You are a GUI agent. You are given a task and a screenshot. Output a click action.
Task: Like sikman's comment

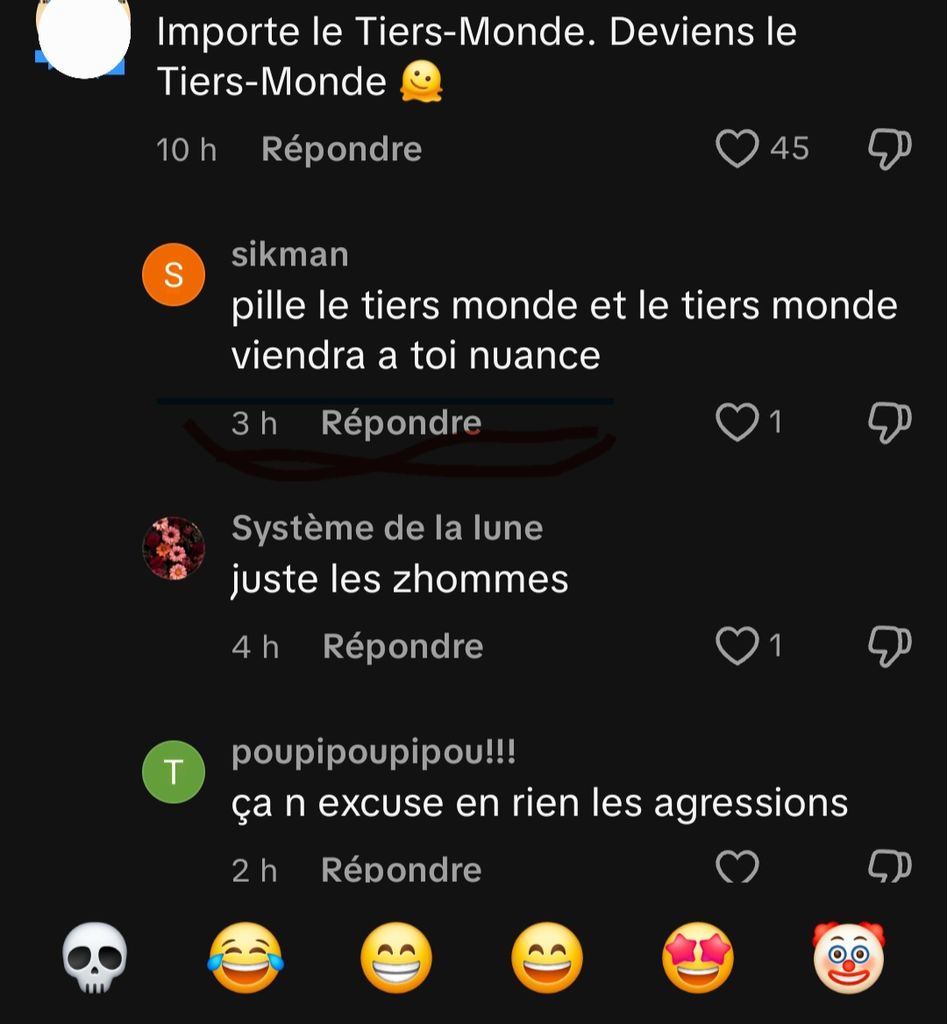(738, 423)
